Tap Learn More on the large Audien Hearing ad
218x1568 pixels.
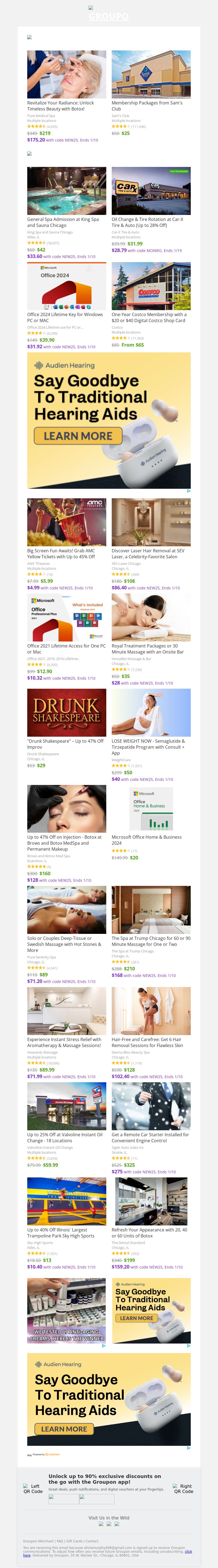point(78,436)
